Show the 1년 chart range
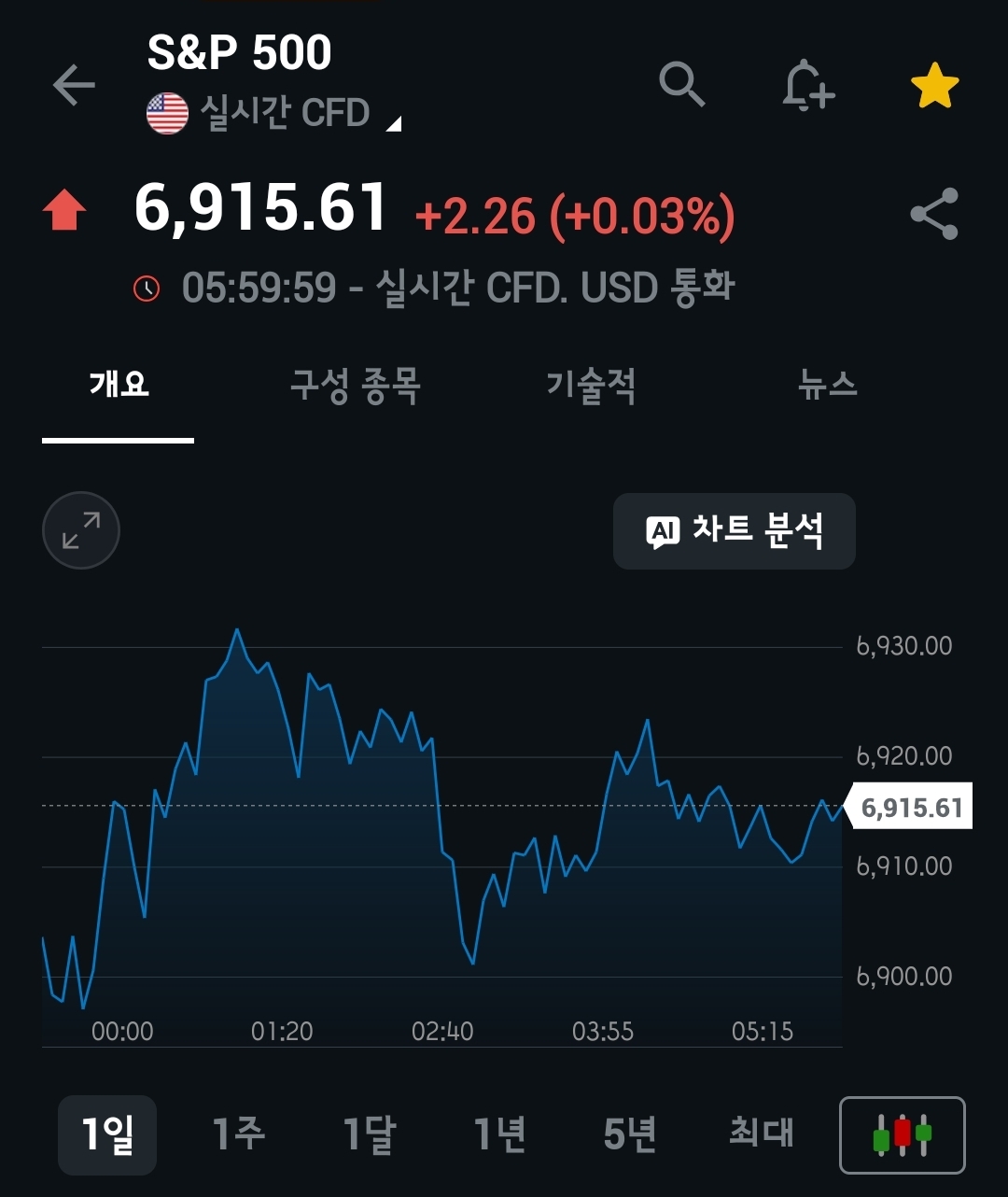The height and width of the screenshot is (1197, 1008). (499, 1134)
